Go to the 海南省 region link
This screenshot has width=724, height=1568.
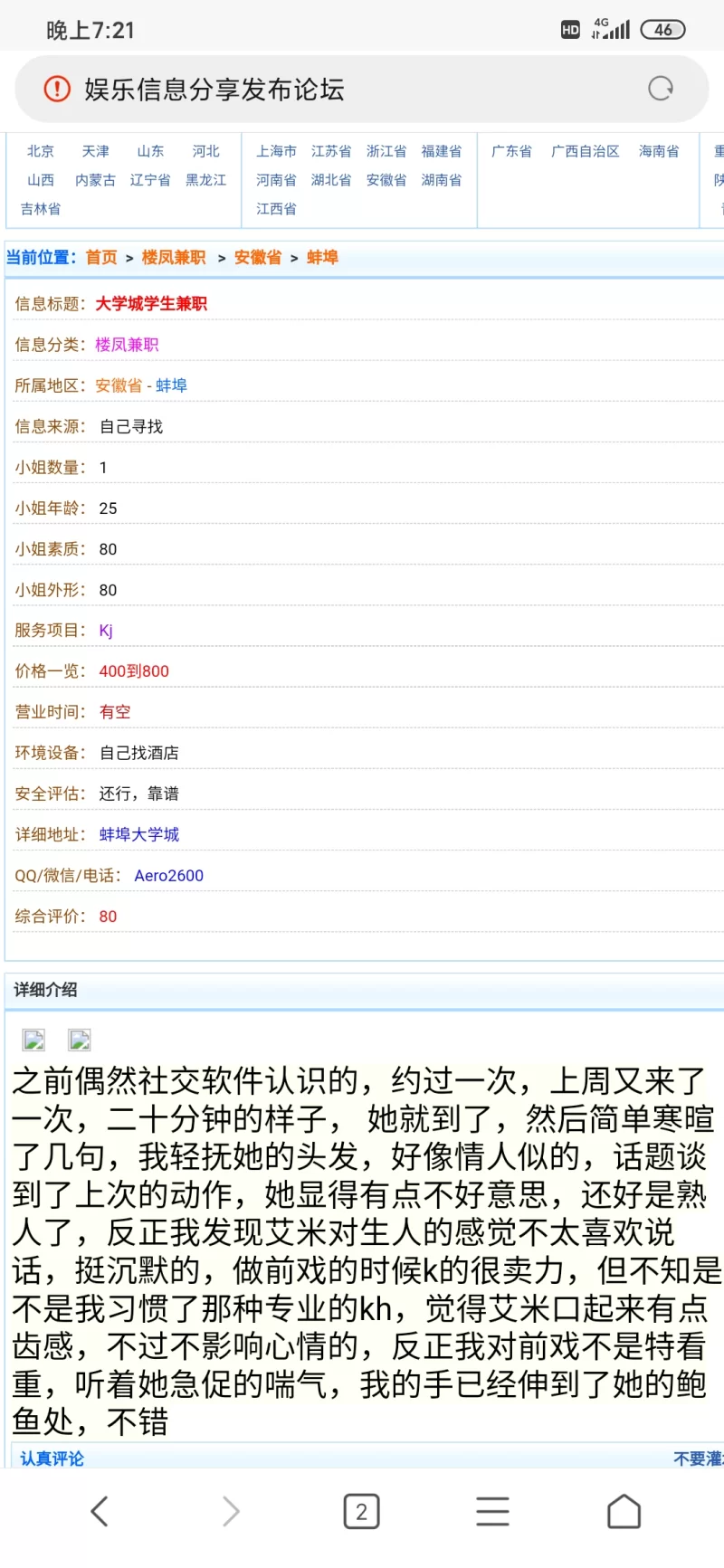(x=659, y=151)
